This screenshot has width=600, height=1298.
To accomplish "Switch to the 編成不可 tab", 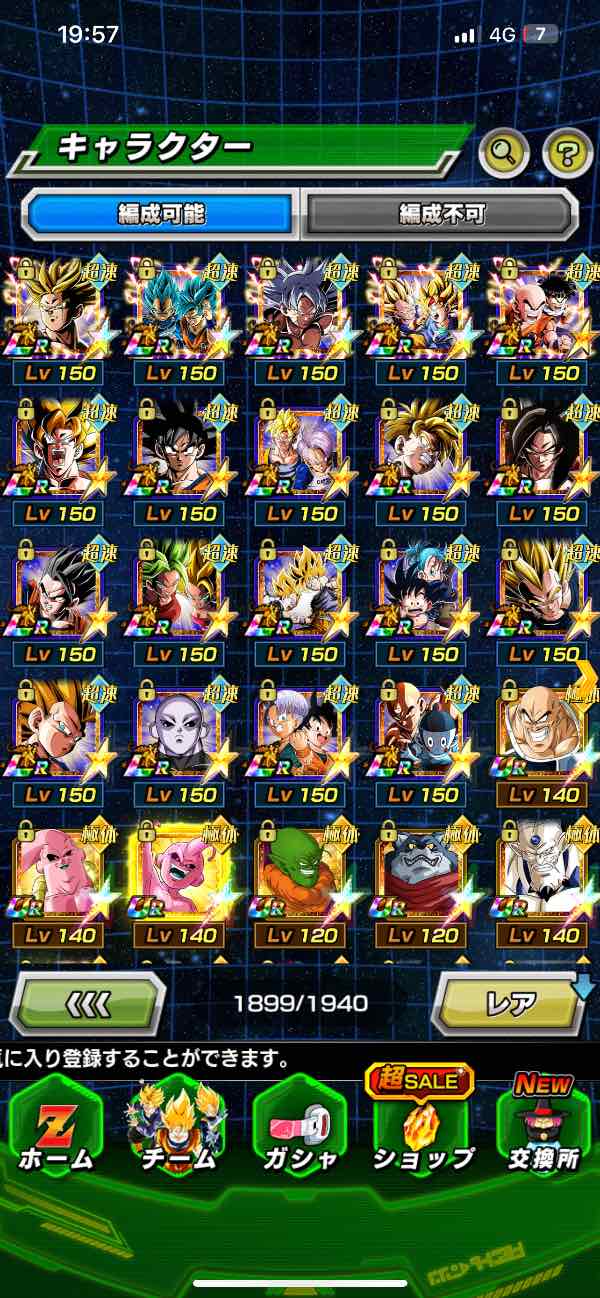I will 441,213.
